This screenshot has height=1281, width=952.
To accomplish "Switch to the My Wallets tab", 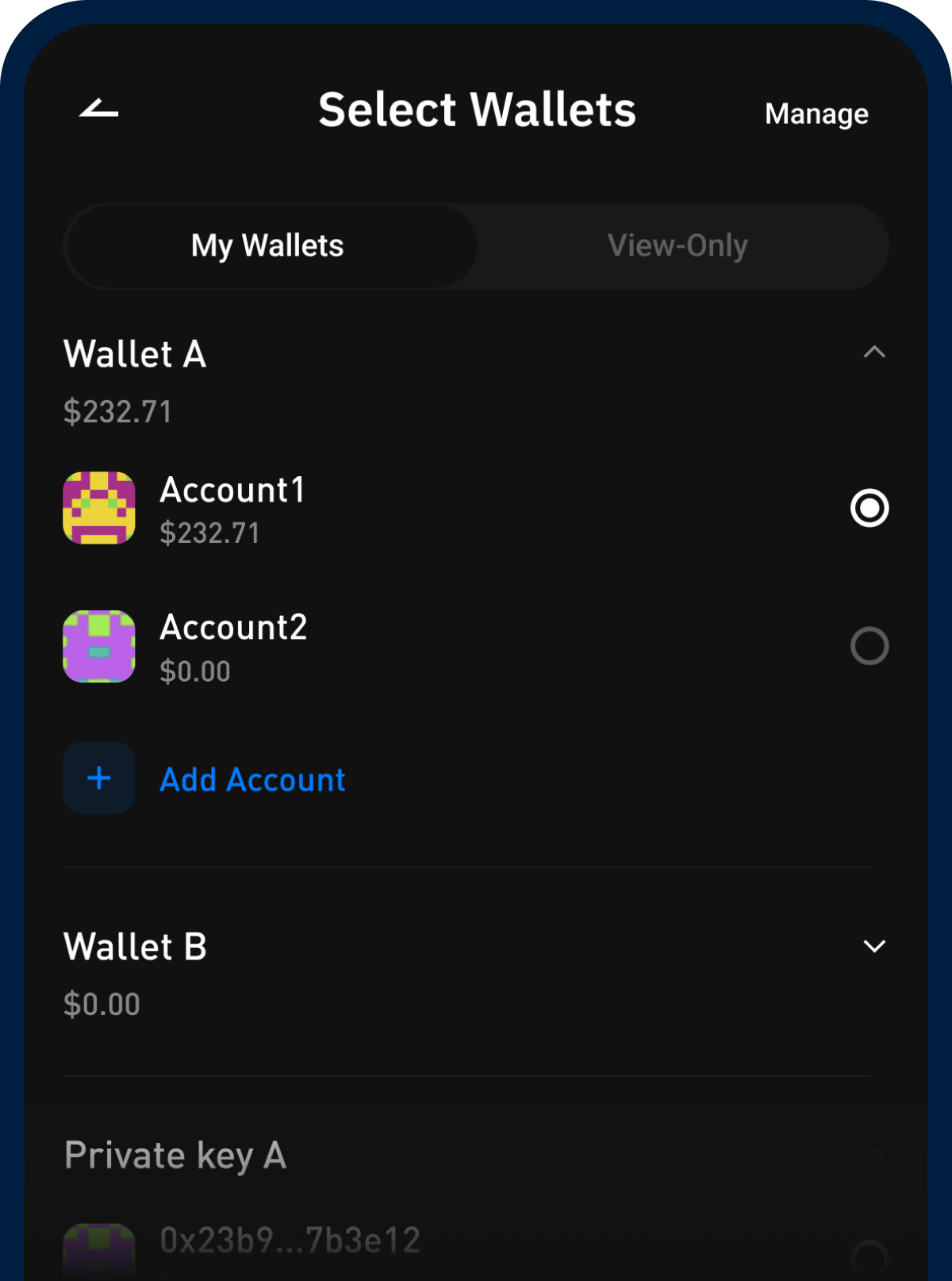I will (268, 246).
